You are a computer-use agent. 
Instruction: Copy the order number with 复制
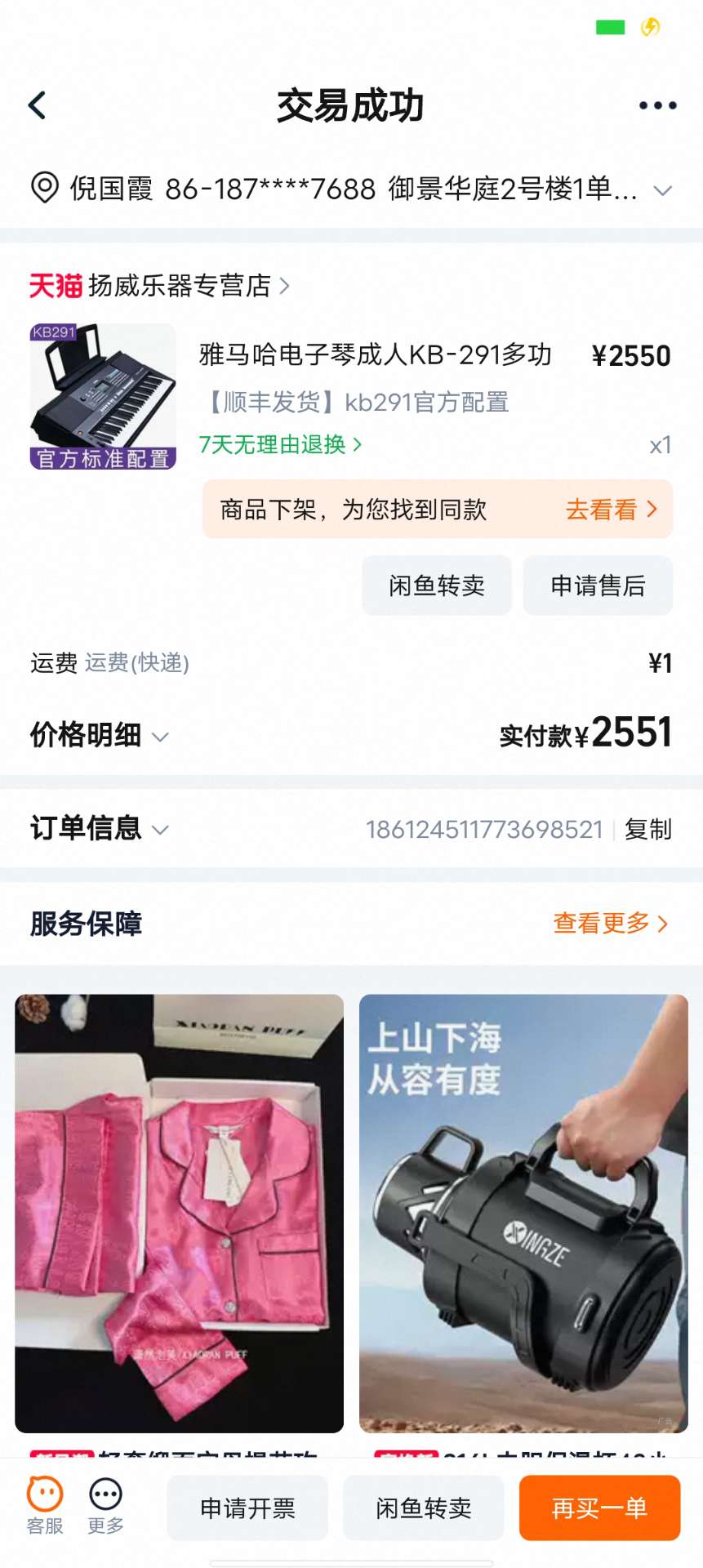[648, 830]
